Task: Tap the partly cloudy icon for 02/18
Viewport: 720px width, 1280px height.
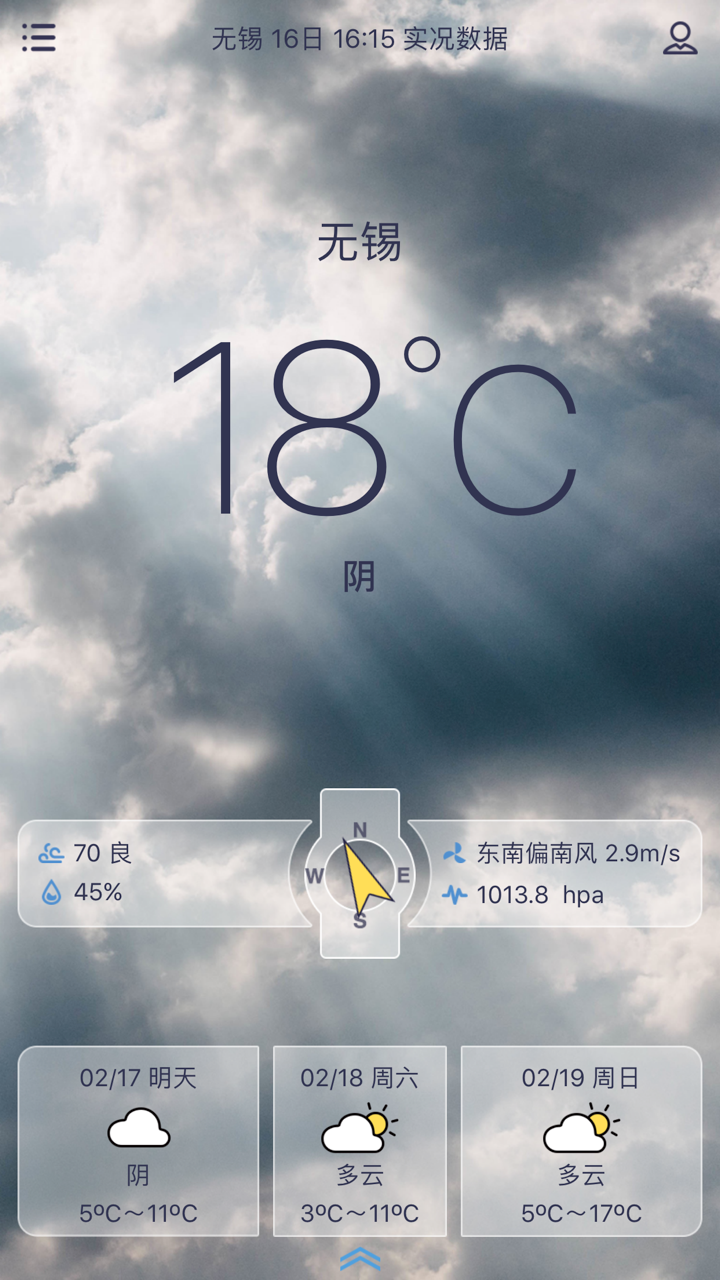Action: click(359, 1130)
